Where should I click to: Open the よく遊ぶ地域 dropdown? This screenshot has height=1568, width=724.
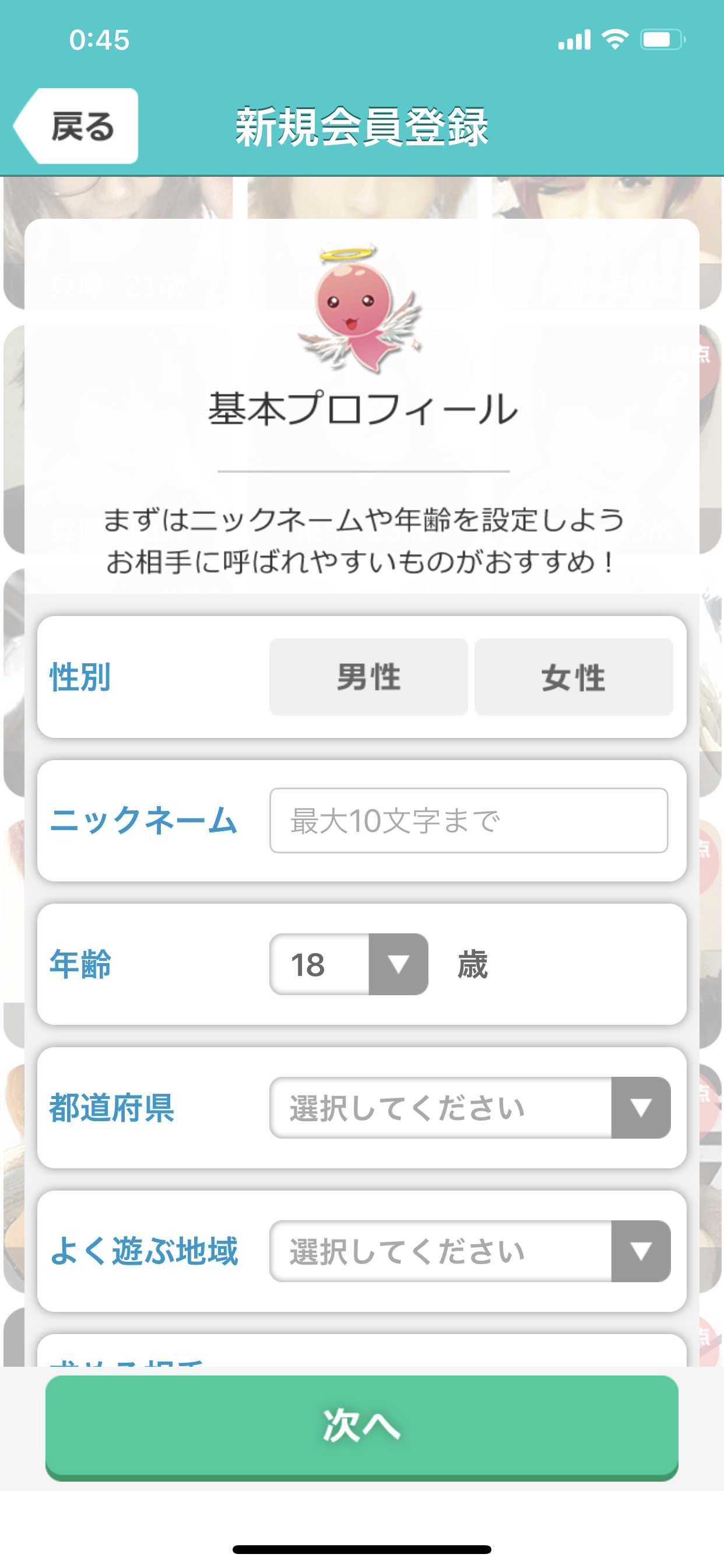tap(470, 1251)
